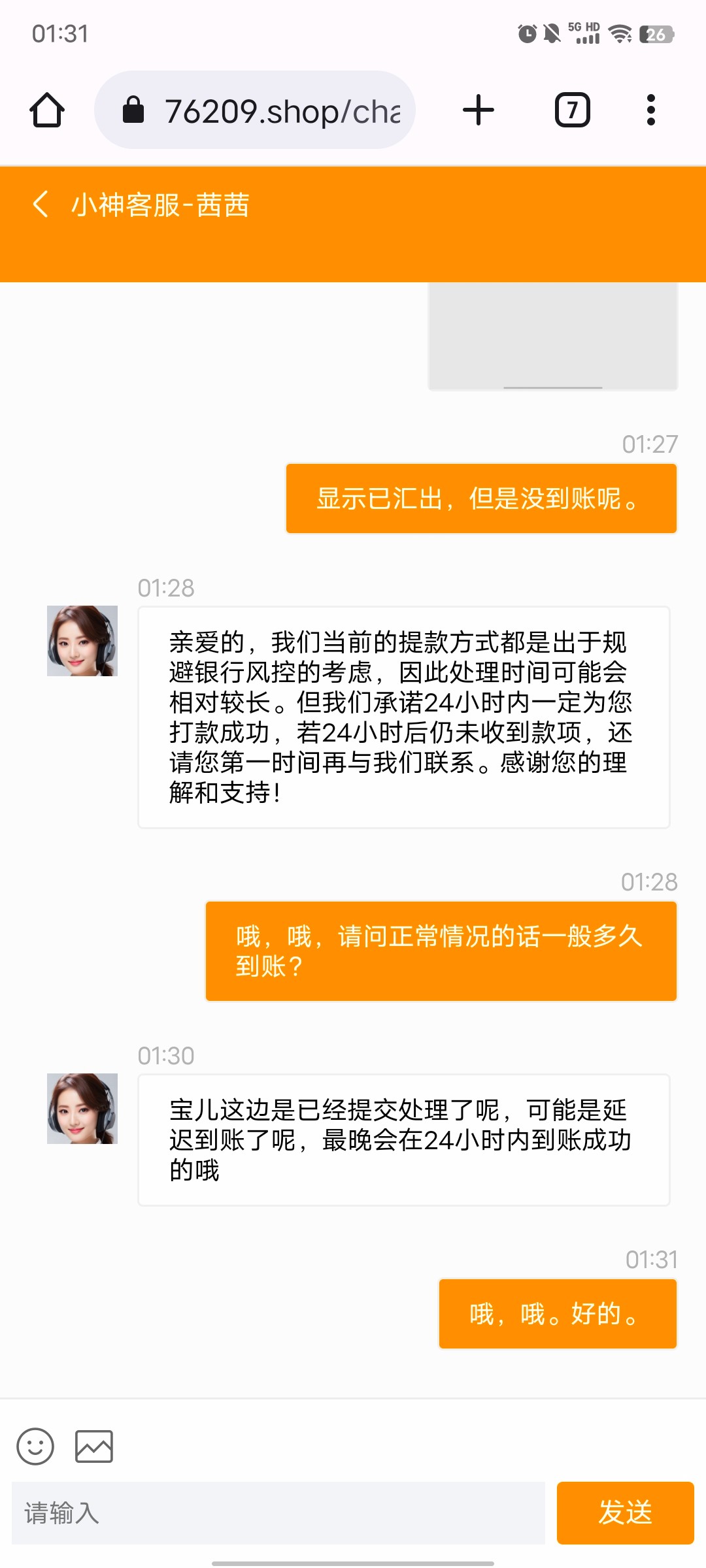The height and width of the screenshot is (1568, 706).
Task: View the sent image at the top
Action: click(x=553, y=336)
